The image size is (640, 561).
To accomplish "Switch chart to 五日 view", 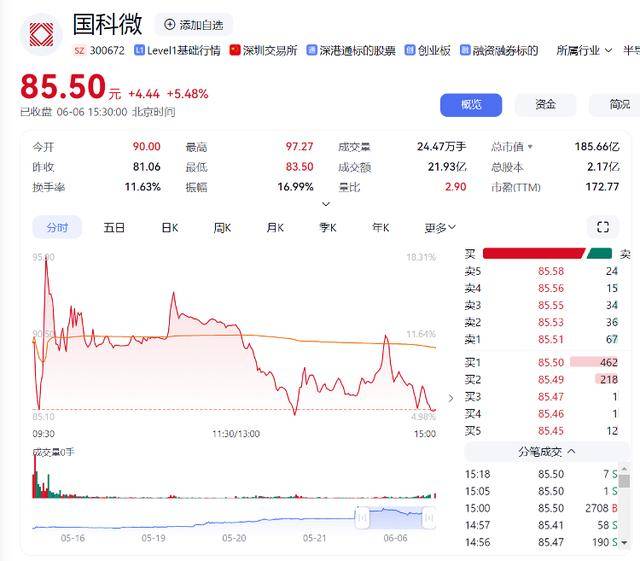I will coord(114,227).
